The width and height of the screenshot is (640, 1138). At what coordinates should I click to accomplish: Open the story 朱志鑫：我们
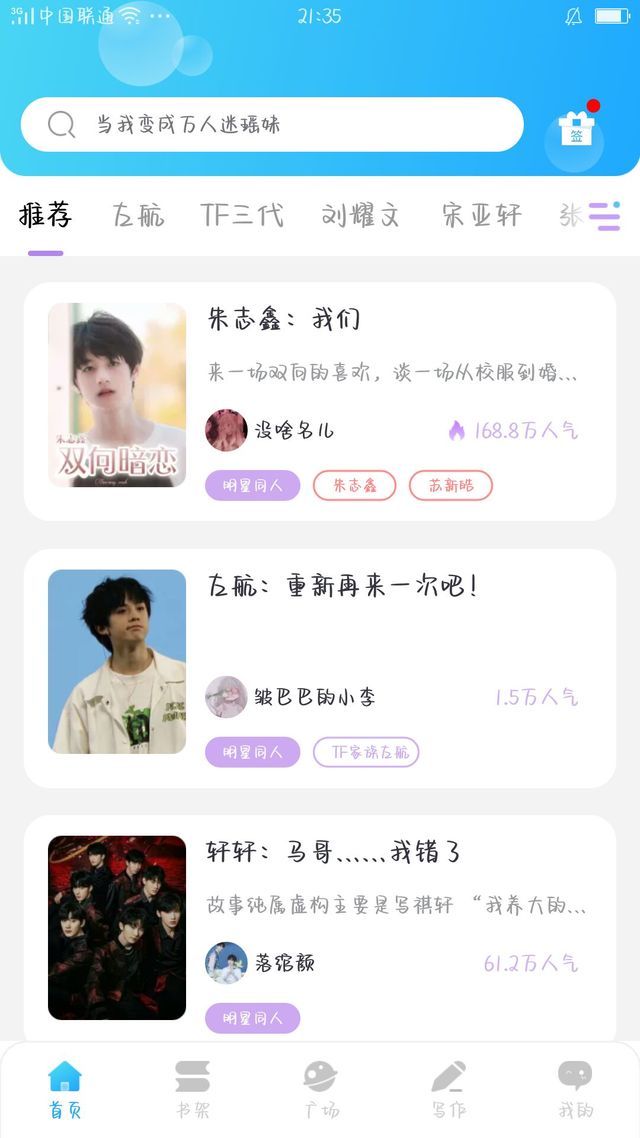point(284,320)
